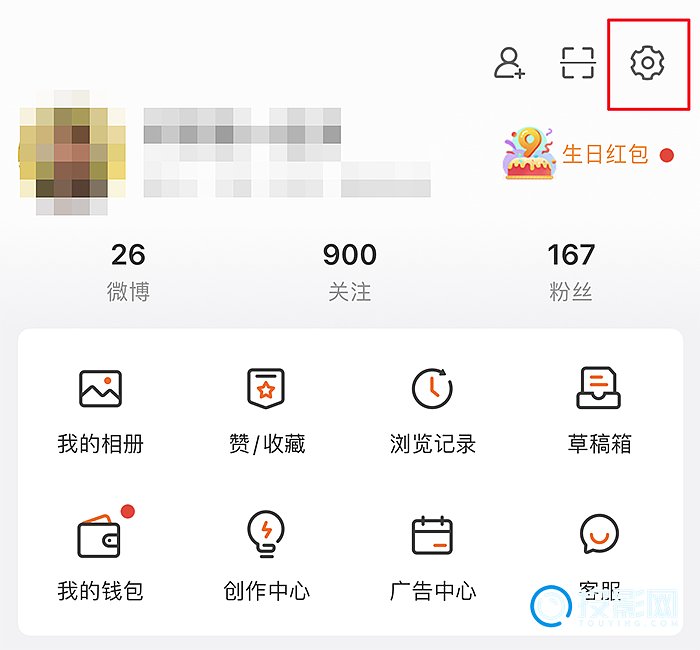Screen dimensions: 700x650
Task: Open 我的相册 photo album
Action: [x=100, y=408]
